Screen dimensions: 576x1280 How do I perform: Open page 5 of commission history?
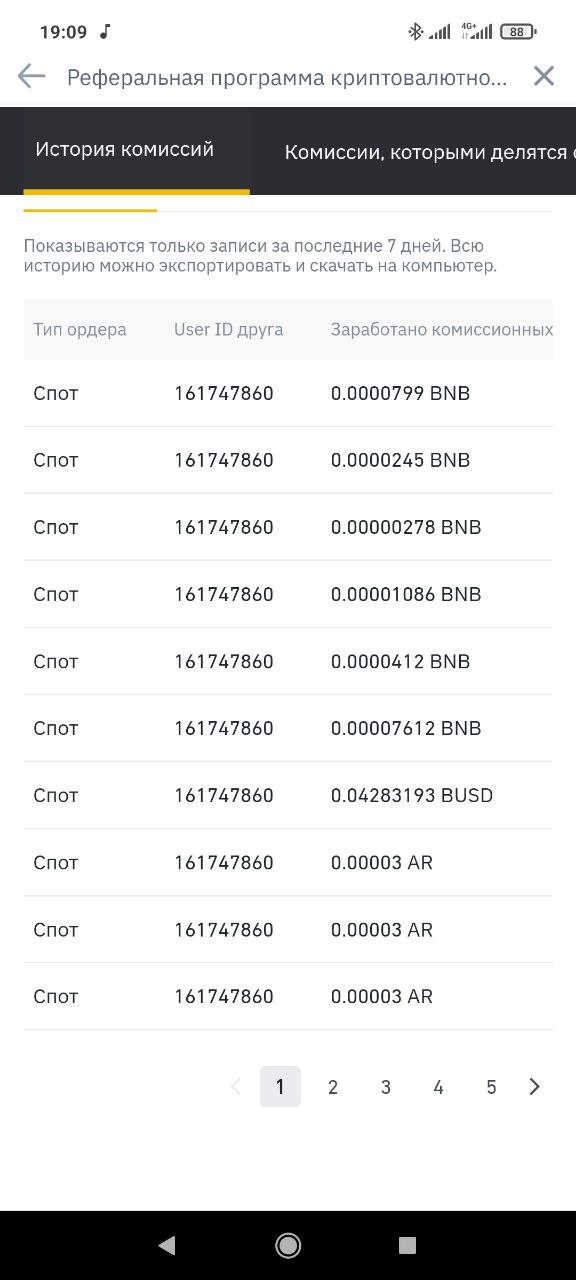coord(491,1087)
